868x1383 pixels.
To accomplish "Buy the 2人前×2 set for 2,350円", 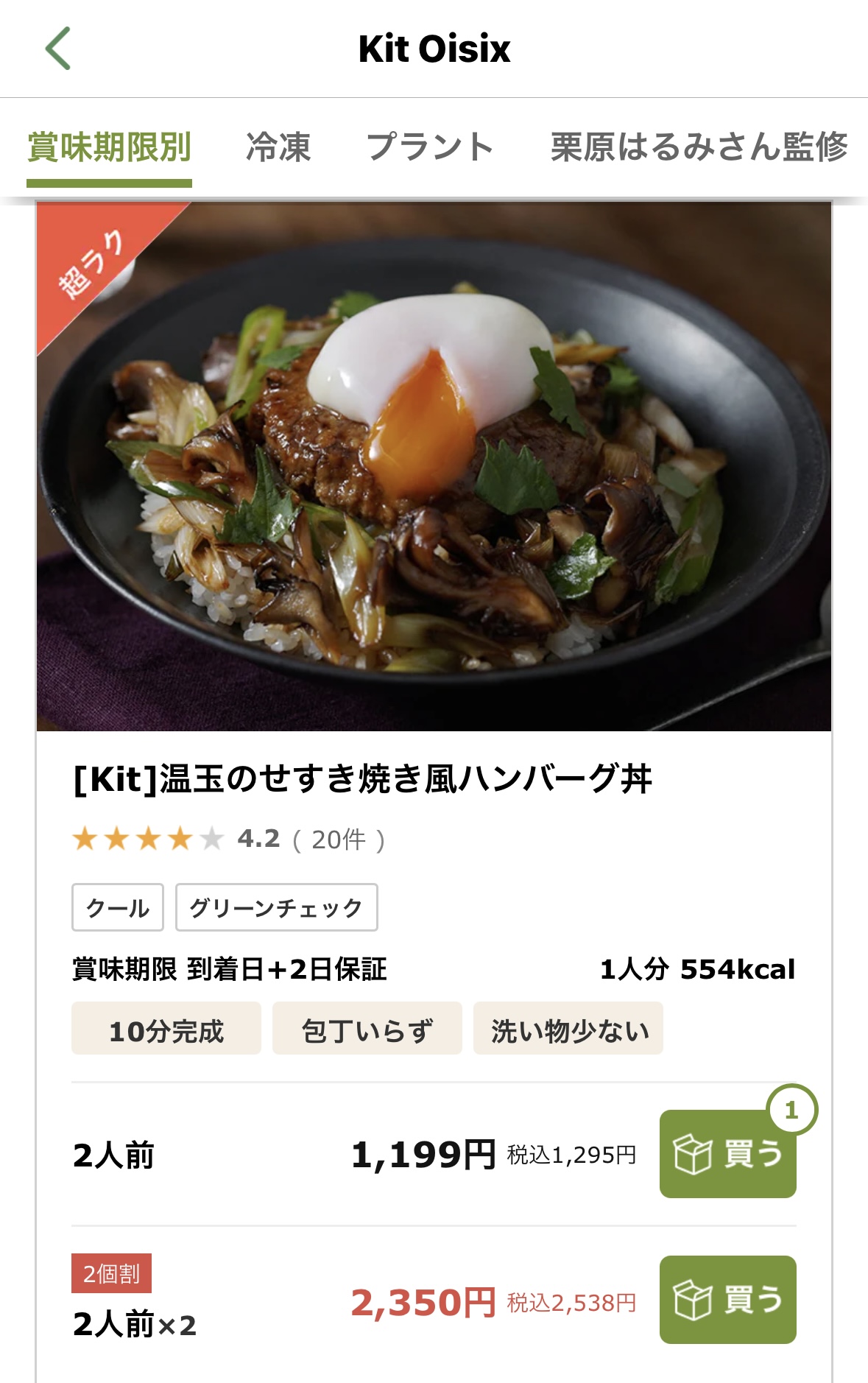I will point(727,1299).
